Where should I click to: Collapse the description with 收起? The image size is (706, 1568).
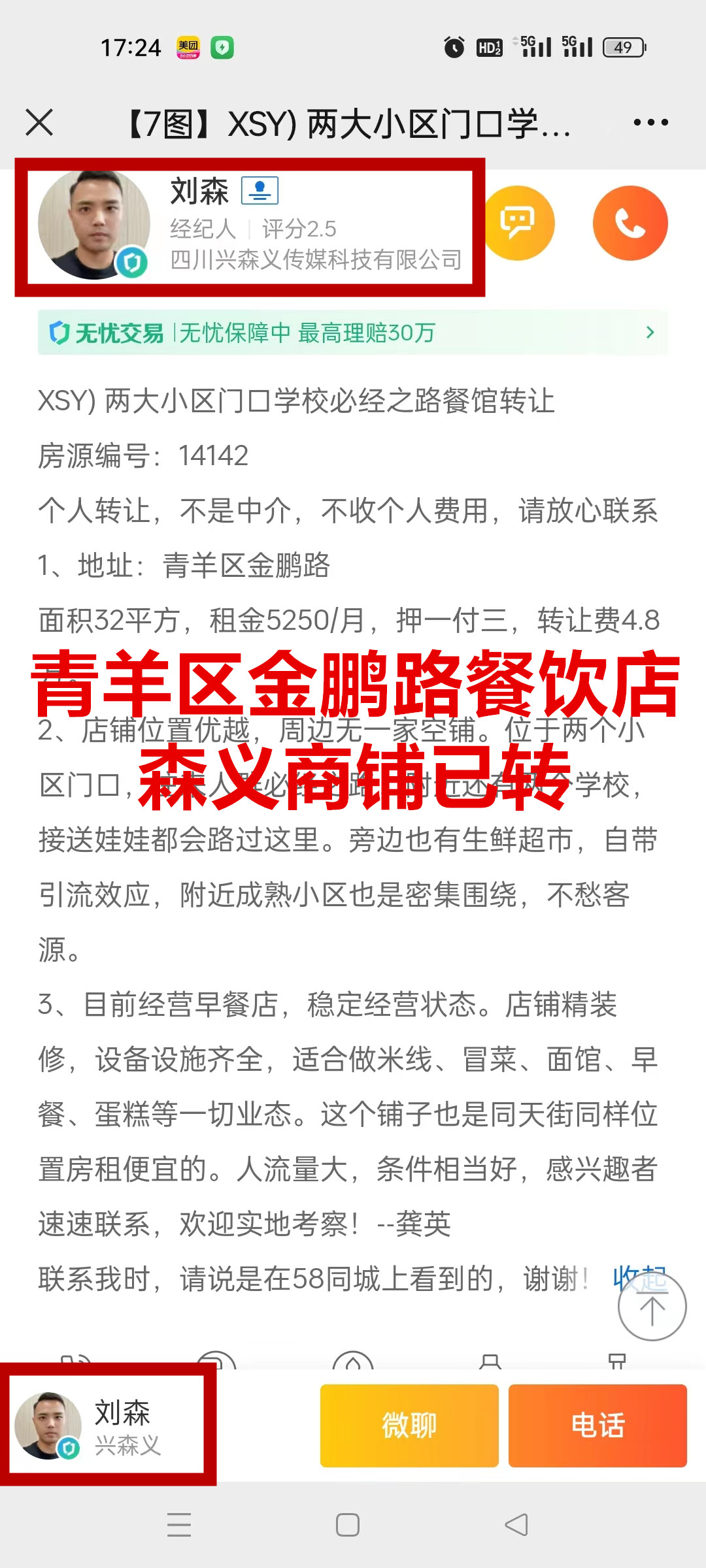[639, 1278]
